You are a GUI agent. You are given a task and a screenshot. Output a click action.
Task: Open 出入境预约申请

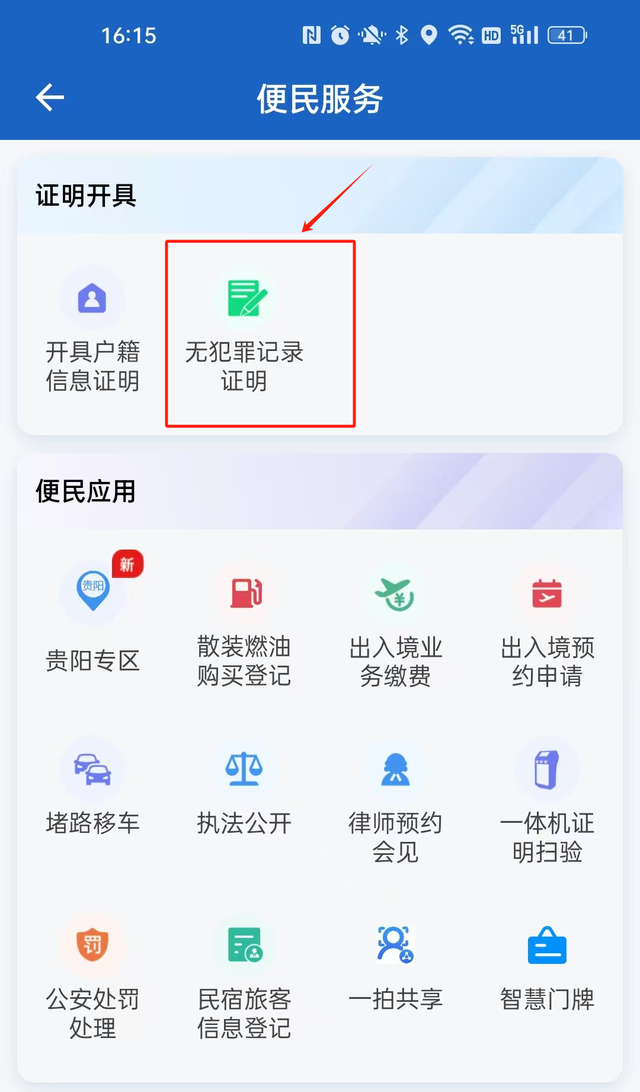point(547,625)
